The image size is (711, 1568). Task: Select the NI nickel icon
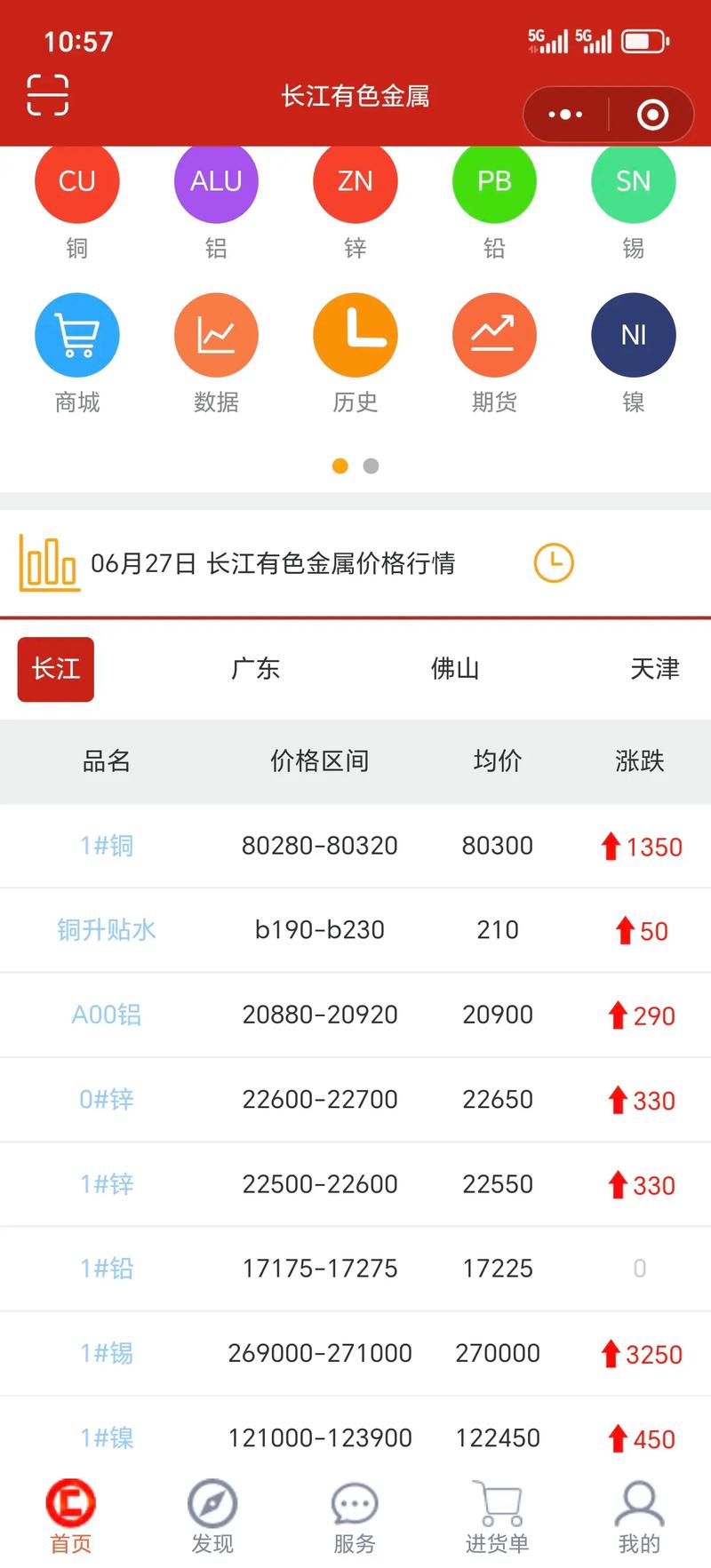[633, 335]
